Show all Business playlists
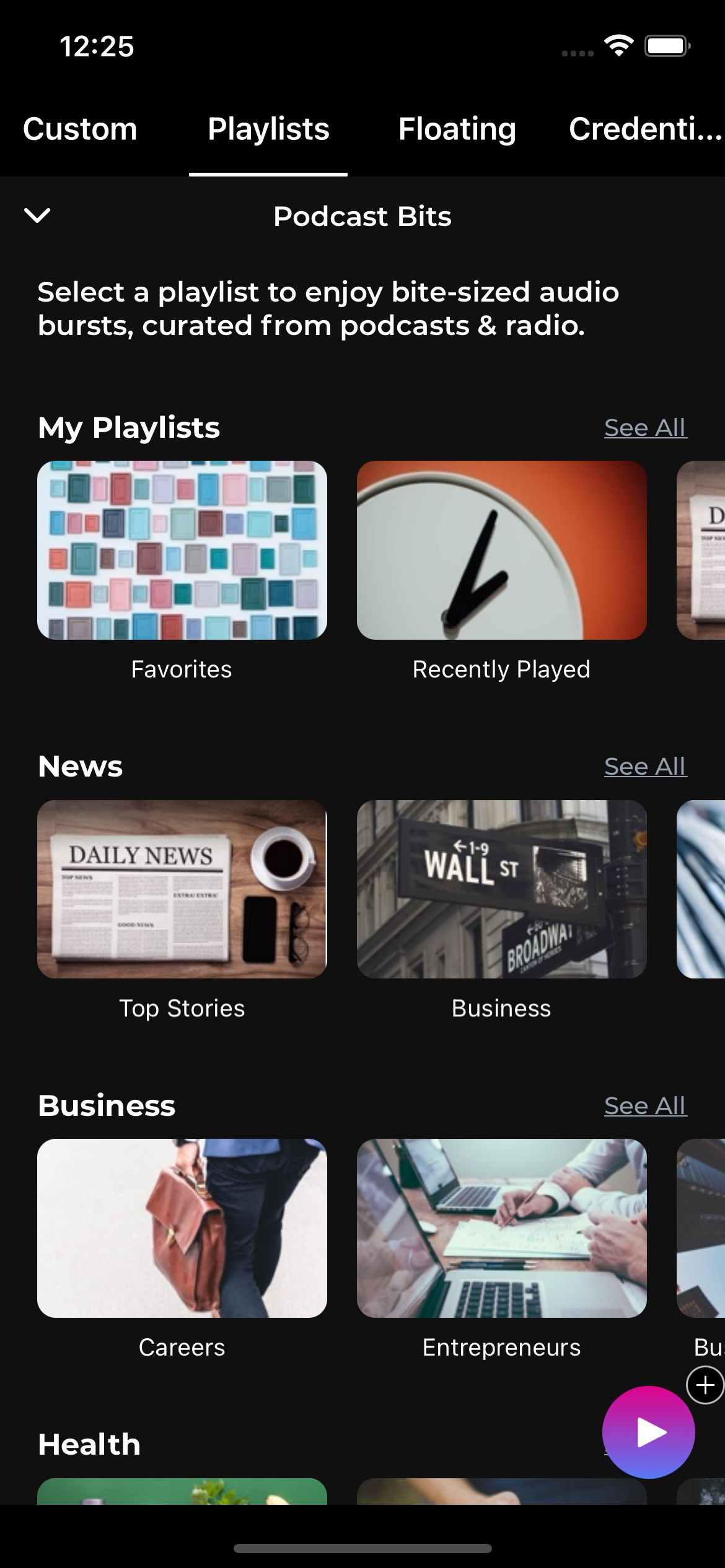725x1568 pixels. (x=645, y=1106)
